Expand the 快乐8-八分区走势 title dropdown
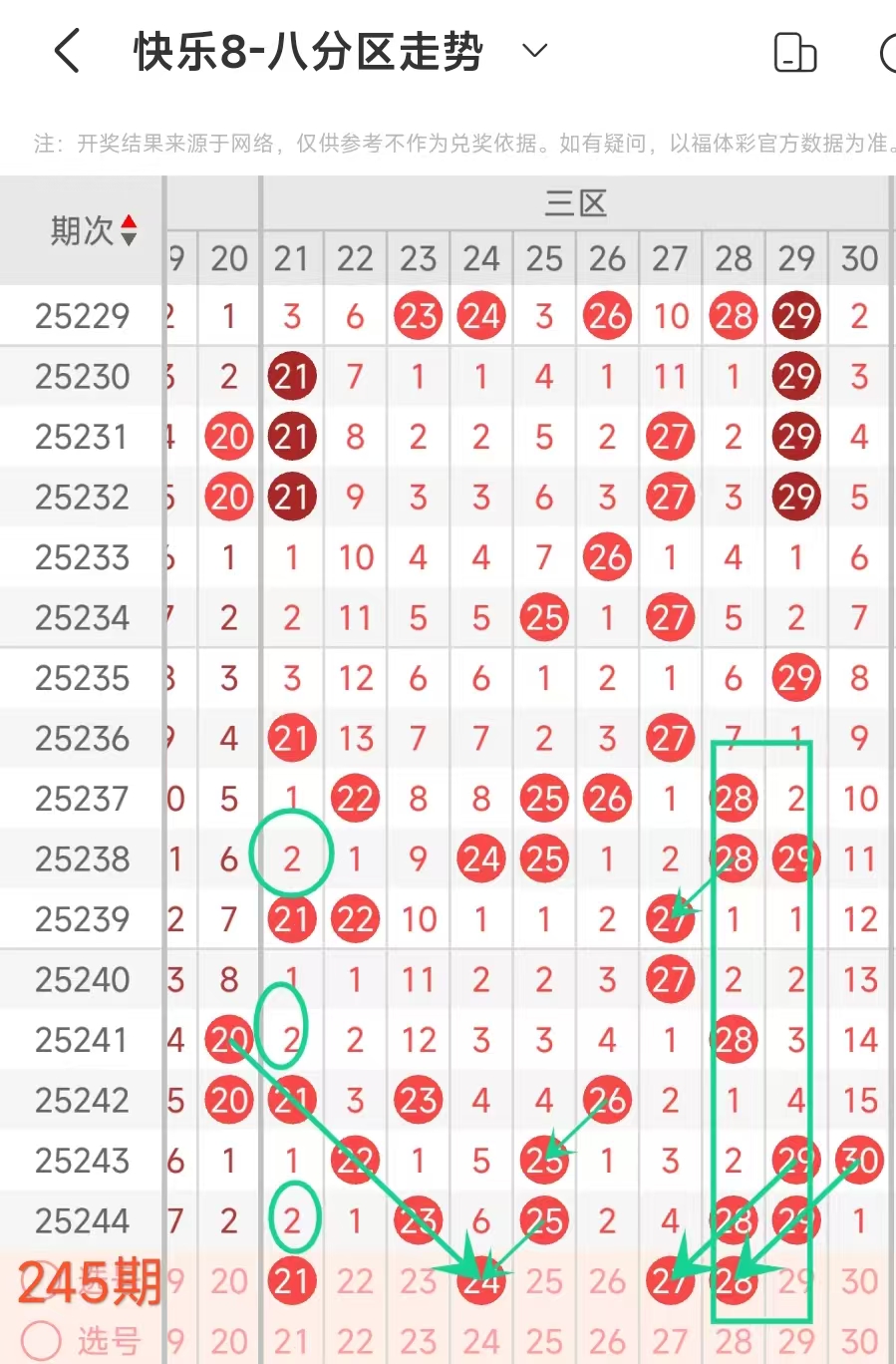 tap(535, 51)
